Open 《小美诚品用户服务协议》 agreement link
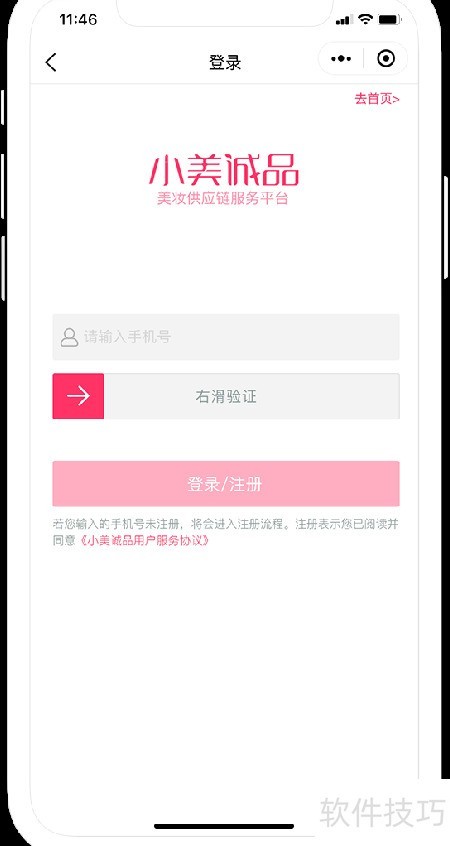Image resolution: width=450 pixels, height=846 pixels. (144, 541)
